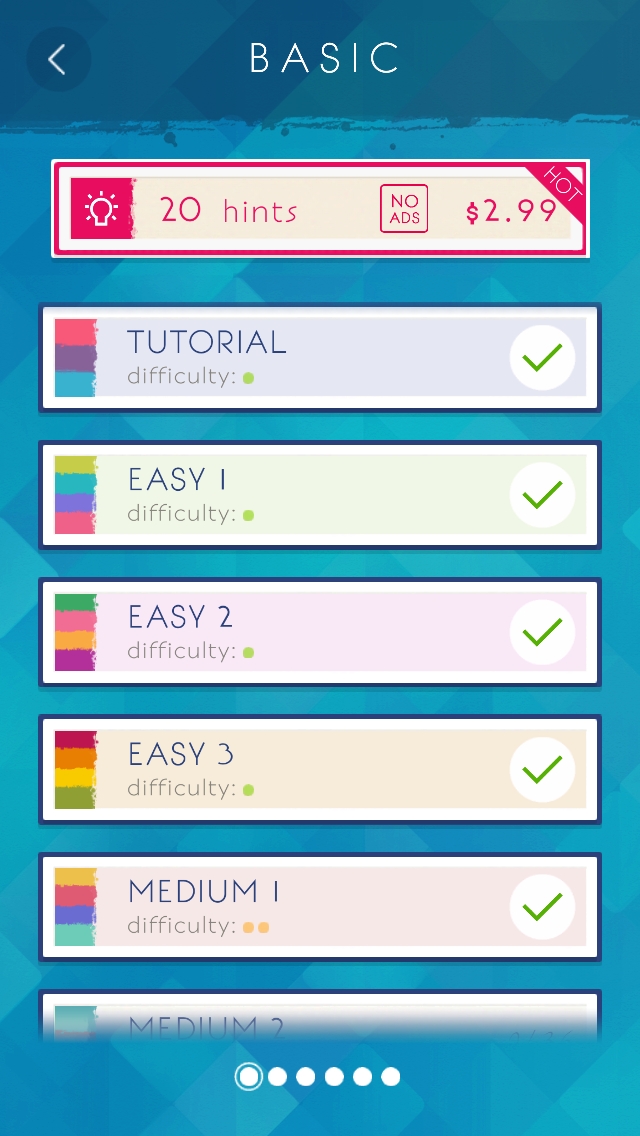
Task: Go back using the top-left arrow
Action: [59, 59]
